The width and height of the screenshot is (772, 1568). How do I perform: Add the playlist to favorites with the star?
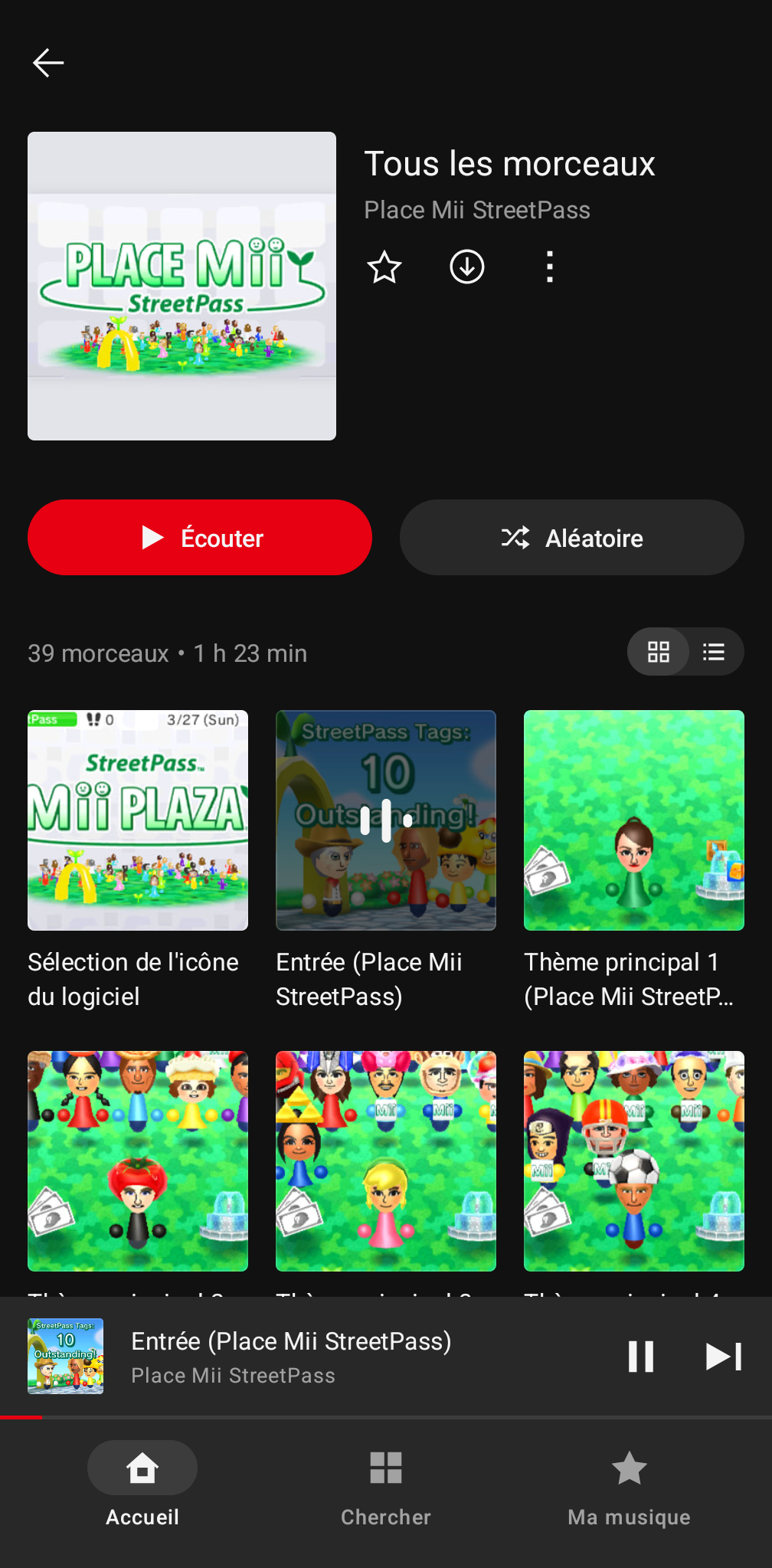tap(384, 267)
